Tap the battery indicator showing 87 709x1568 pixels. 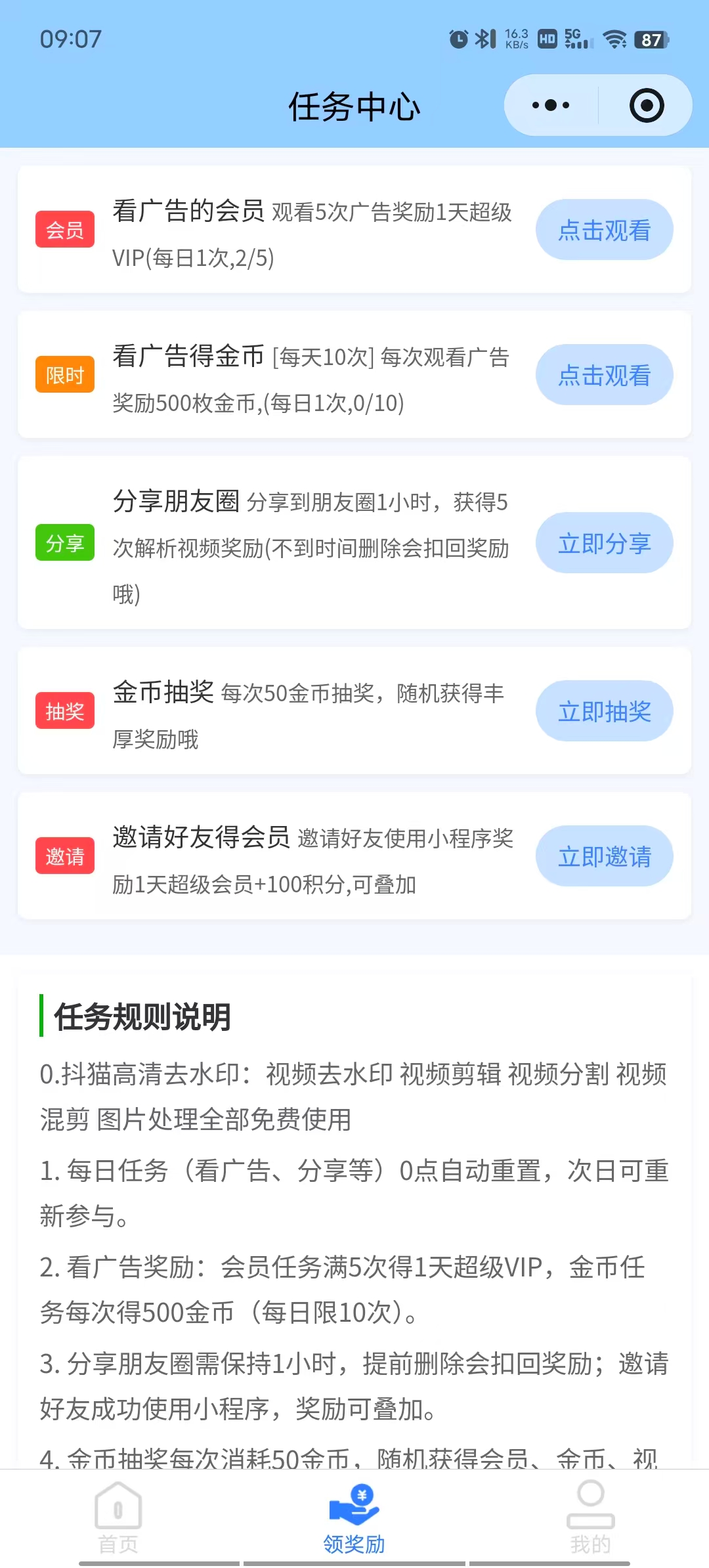pos(650,39)
